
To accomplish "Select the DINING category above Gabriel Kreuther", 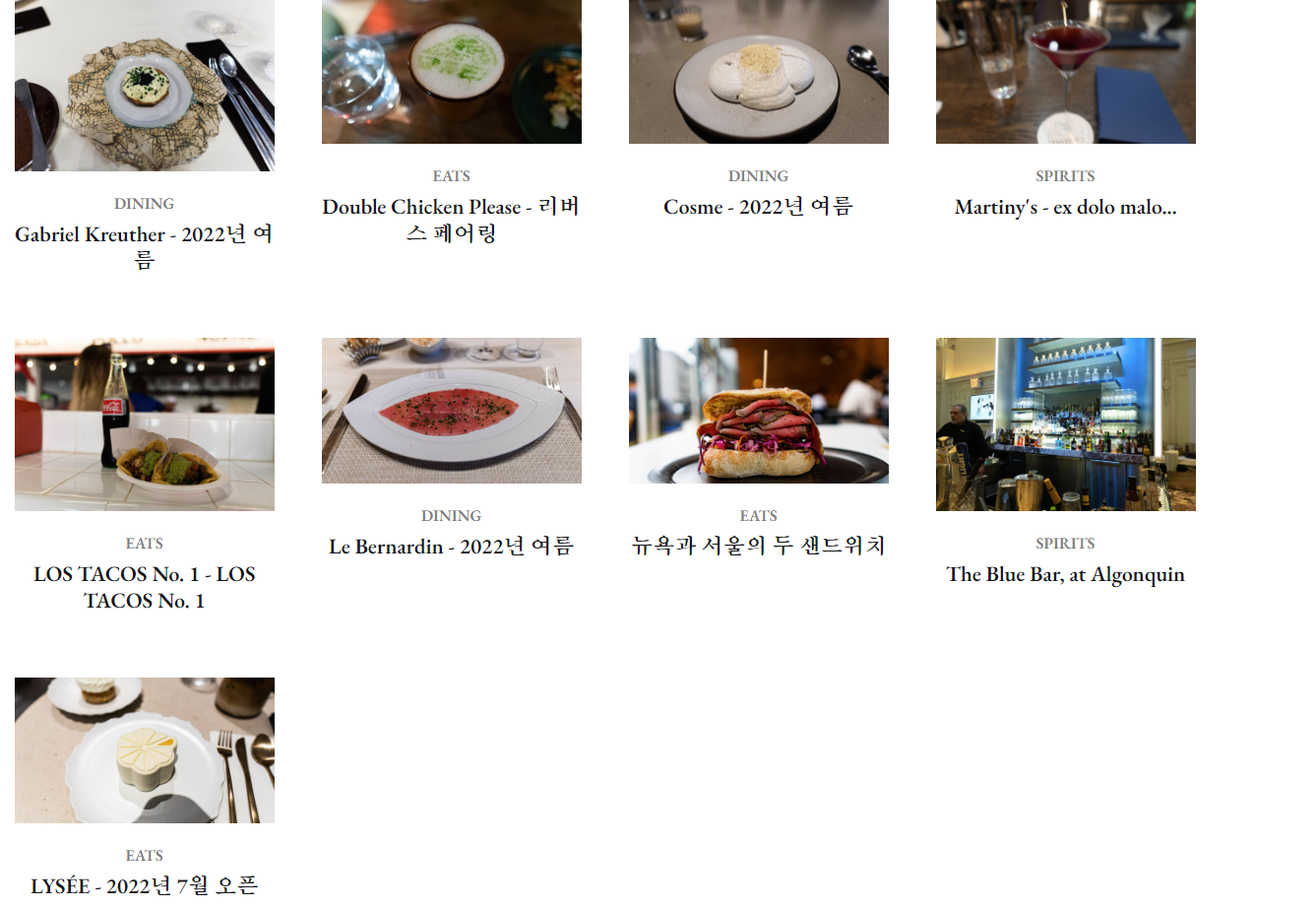I will 144,204.
